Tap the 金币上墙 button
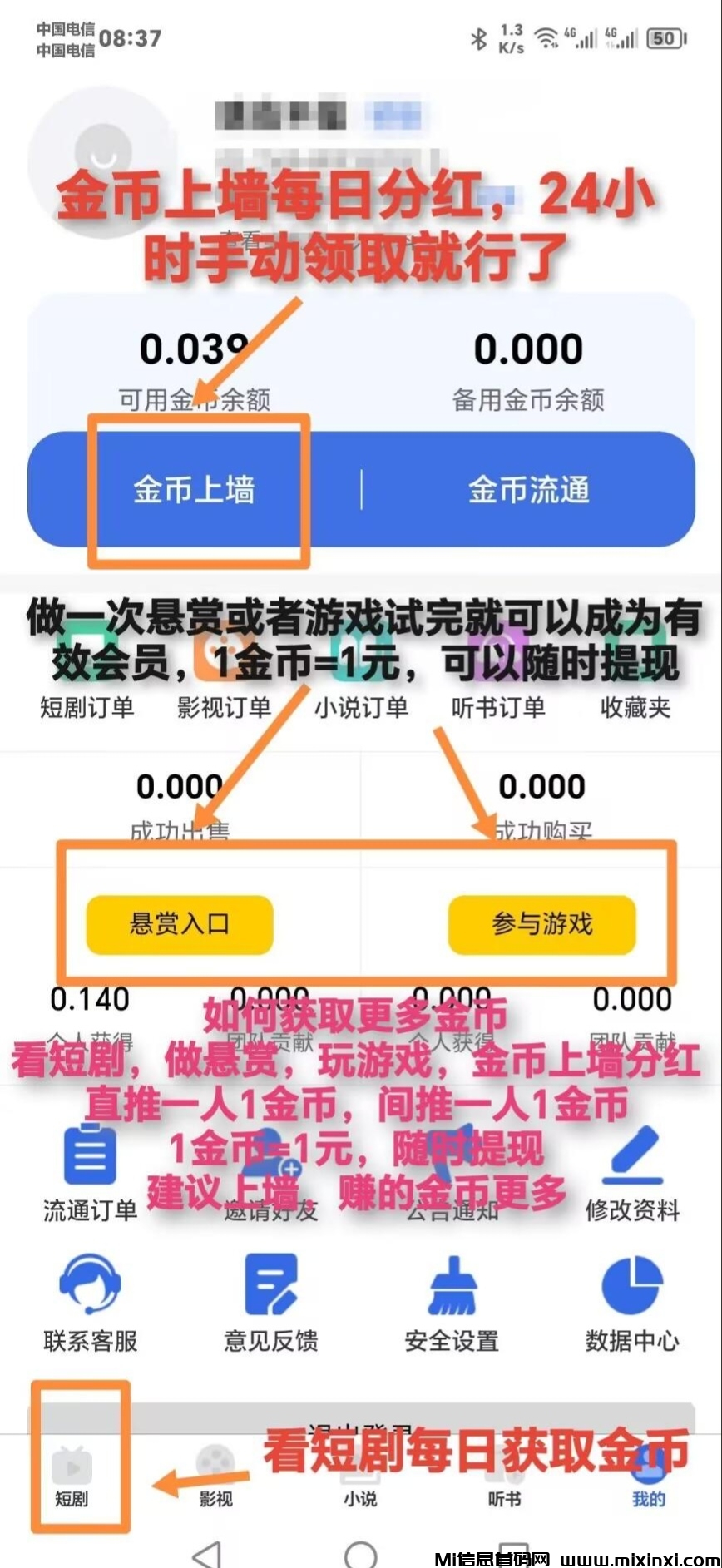Screen dimensions: 722x1568 tap(194, 489)
